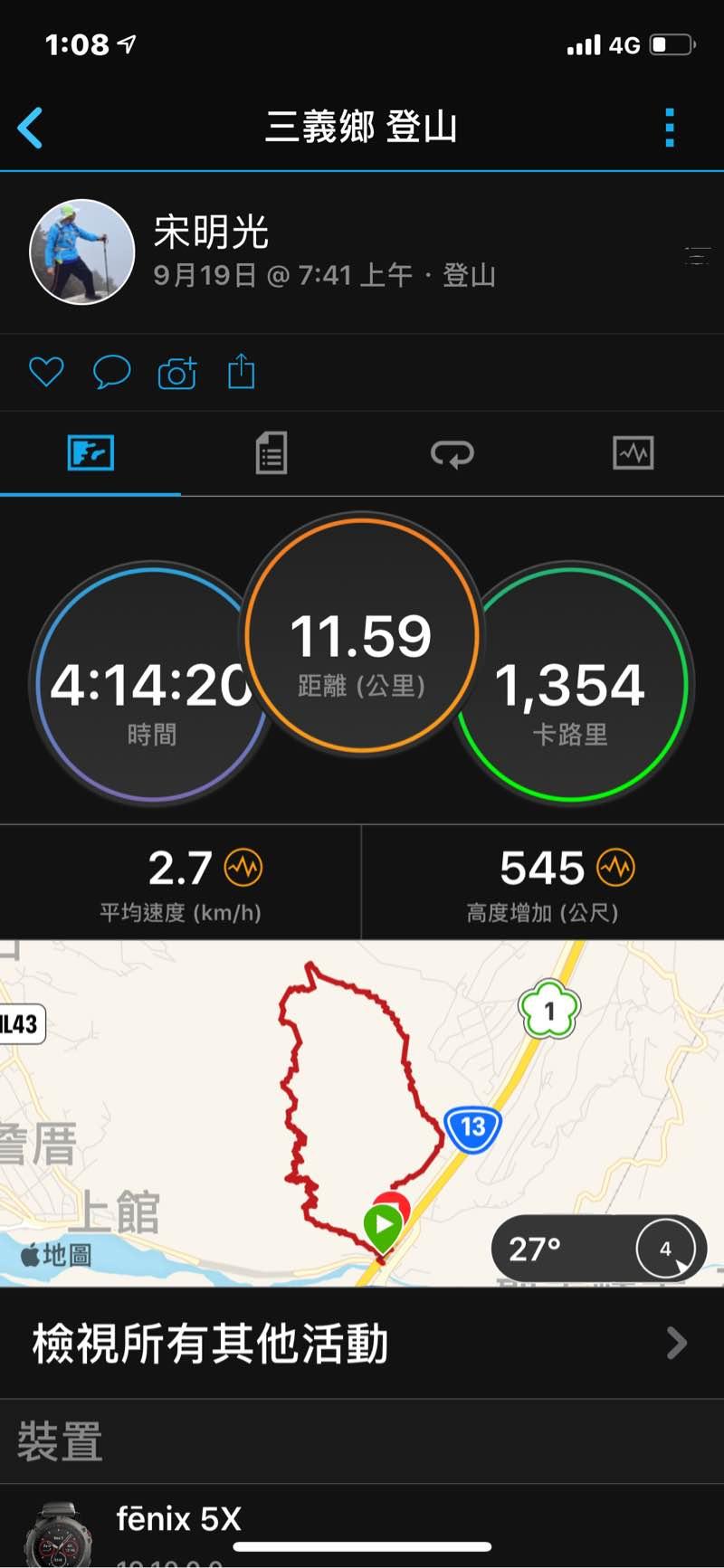Add a photo to the activity

click(177, 372)
